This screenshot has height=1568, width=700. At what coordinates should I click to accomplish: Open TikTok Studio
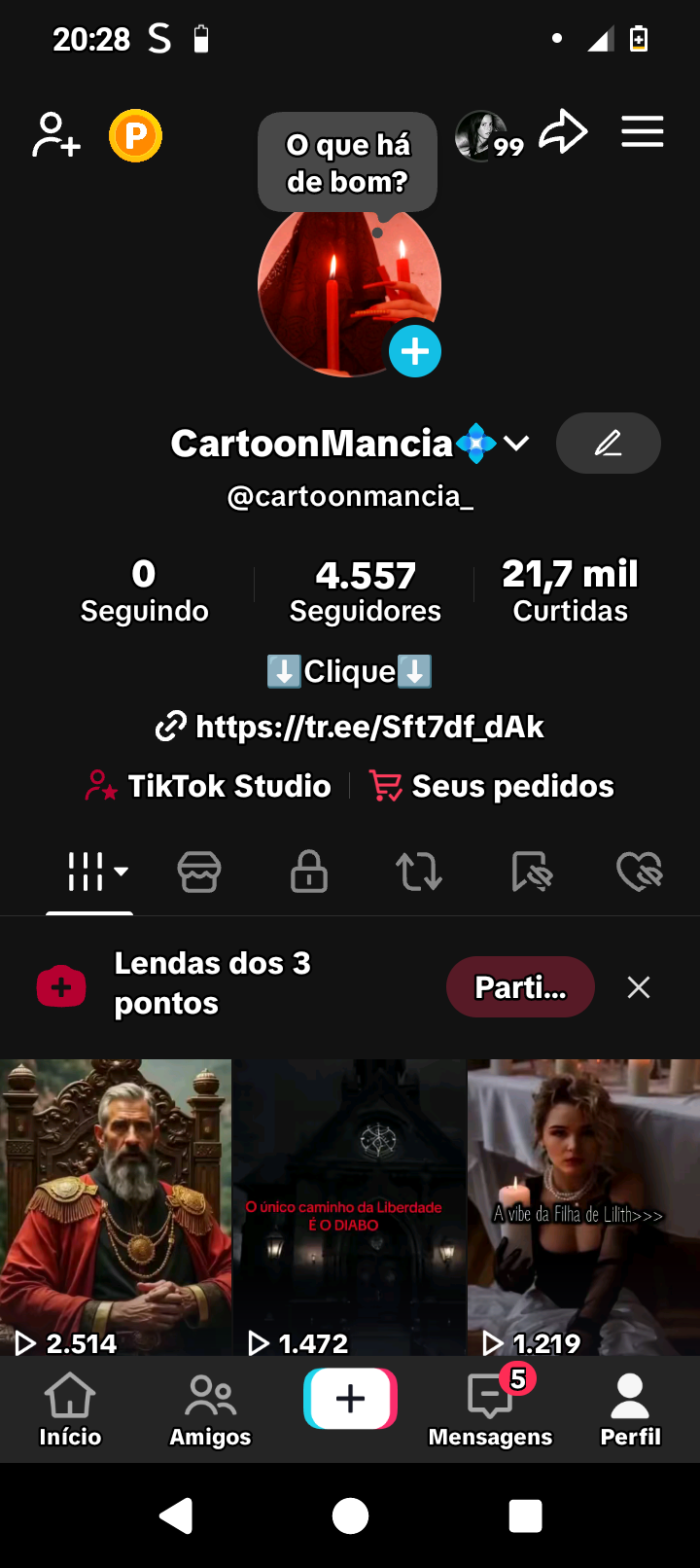coord(209,786)
